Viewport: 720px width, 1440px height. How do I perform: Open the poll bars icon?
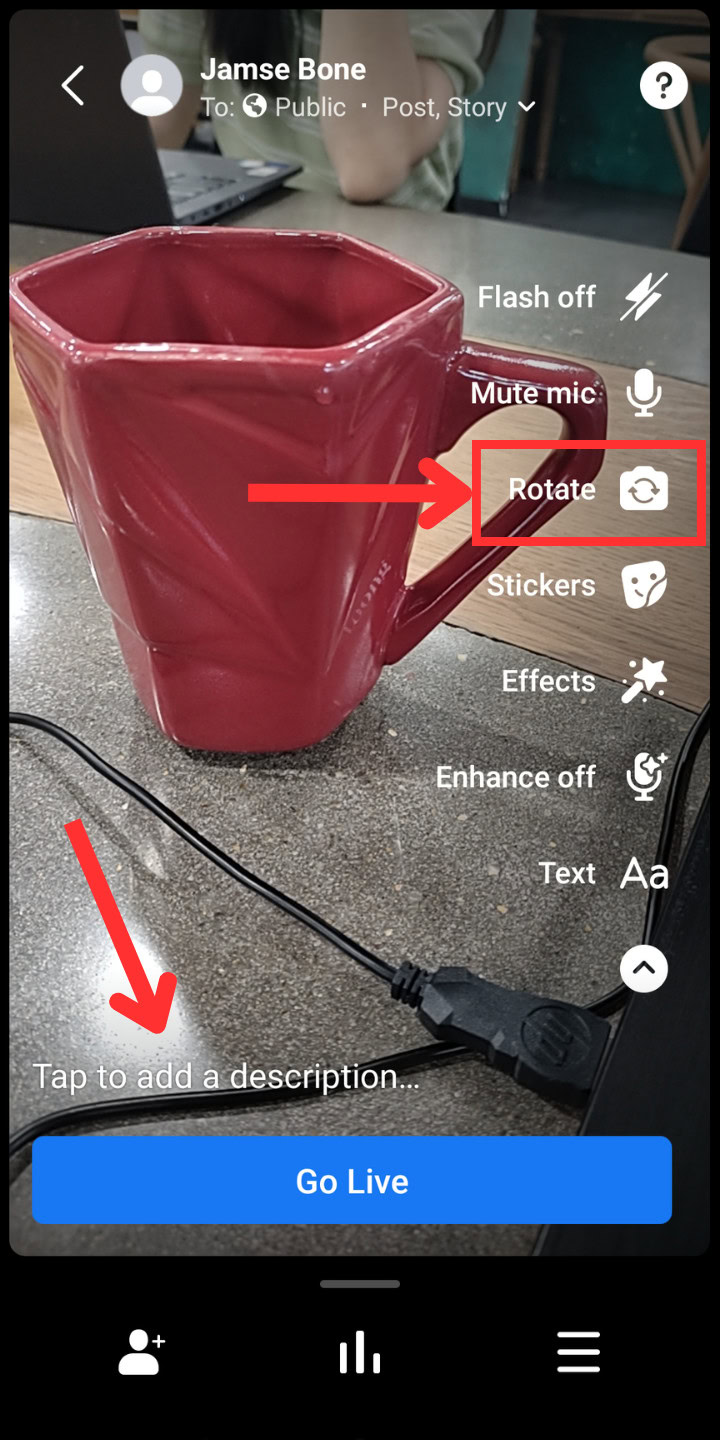360,1353
